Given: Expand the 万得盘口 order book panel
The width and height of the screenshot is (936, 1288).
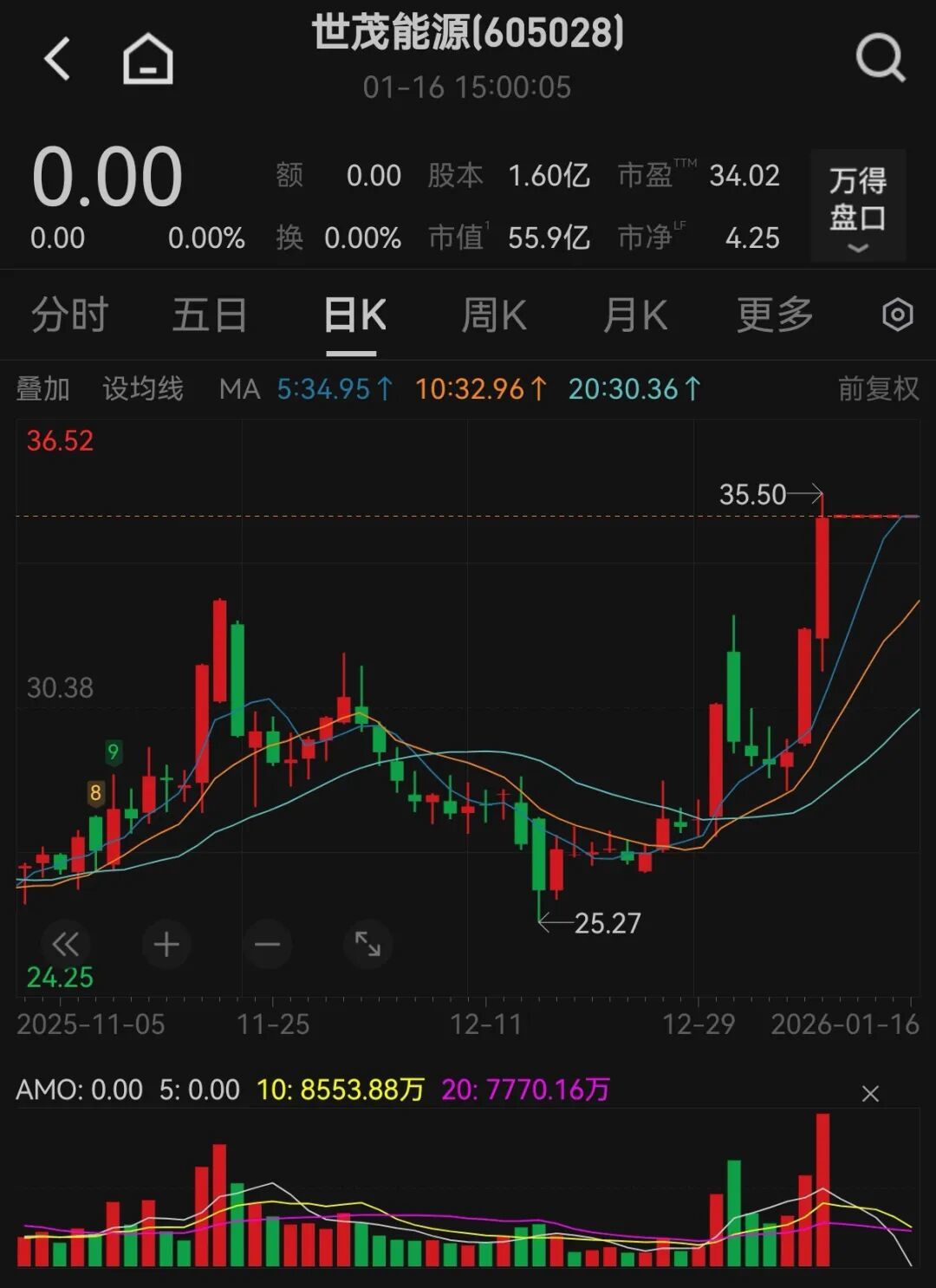Looking at the screenshot, I should pos(856,204).
